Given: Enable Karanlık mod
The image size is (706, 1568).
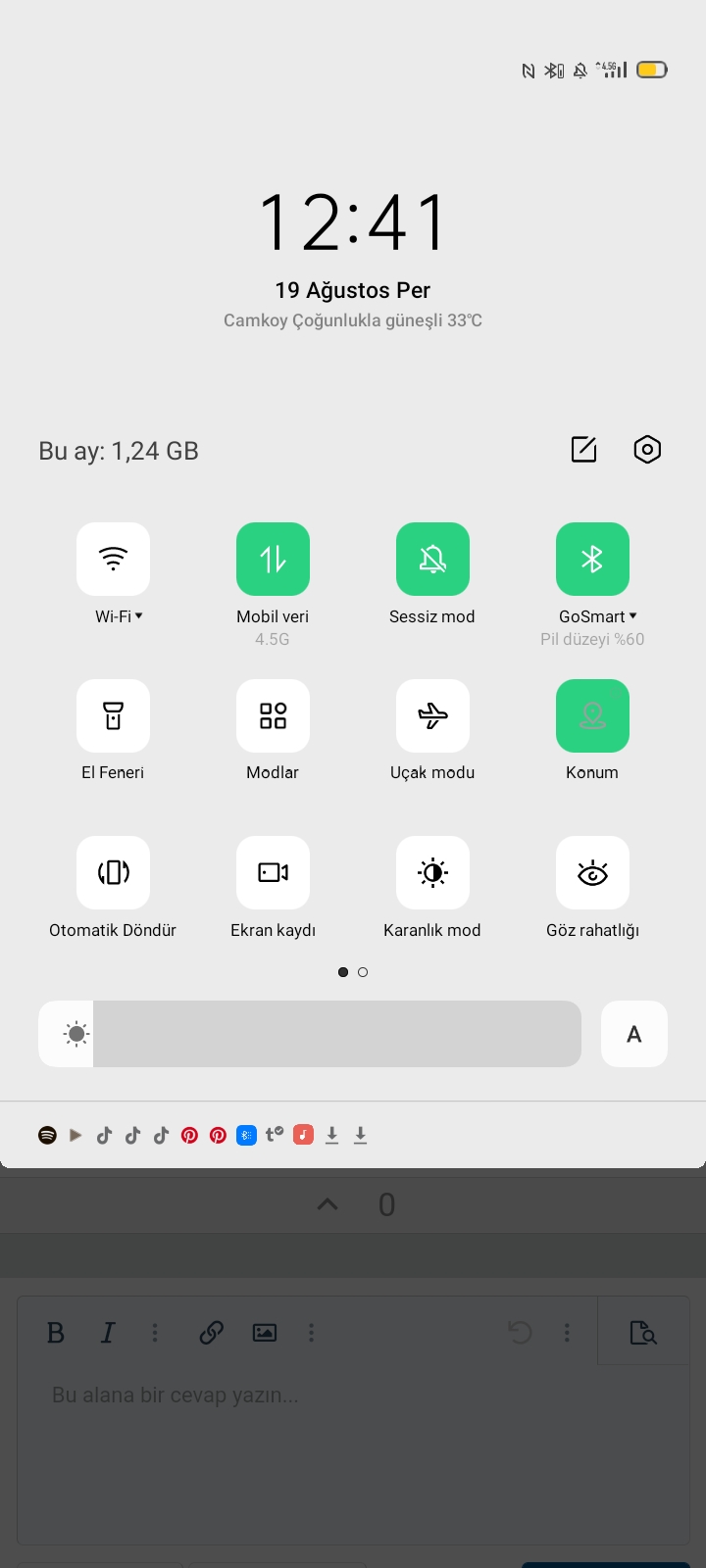Looking at the screenshot, I should pos(432,872).
